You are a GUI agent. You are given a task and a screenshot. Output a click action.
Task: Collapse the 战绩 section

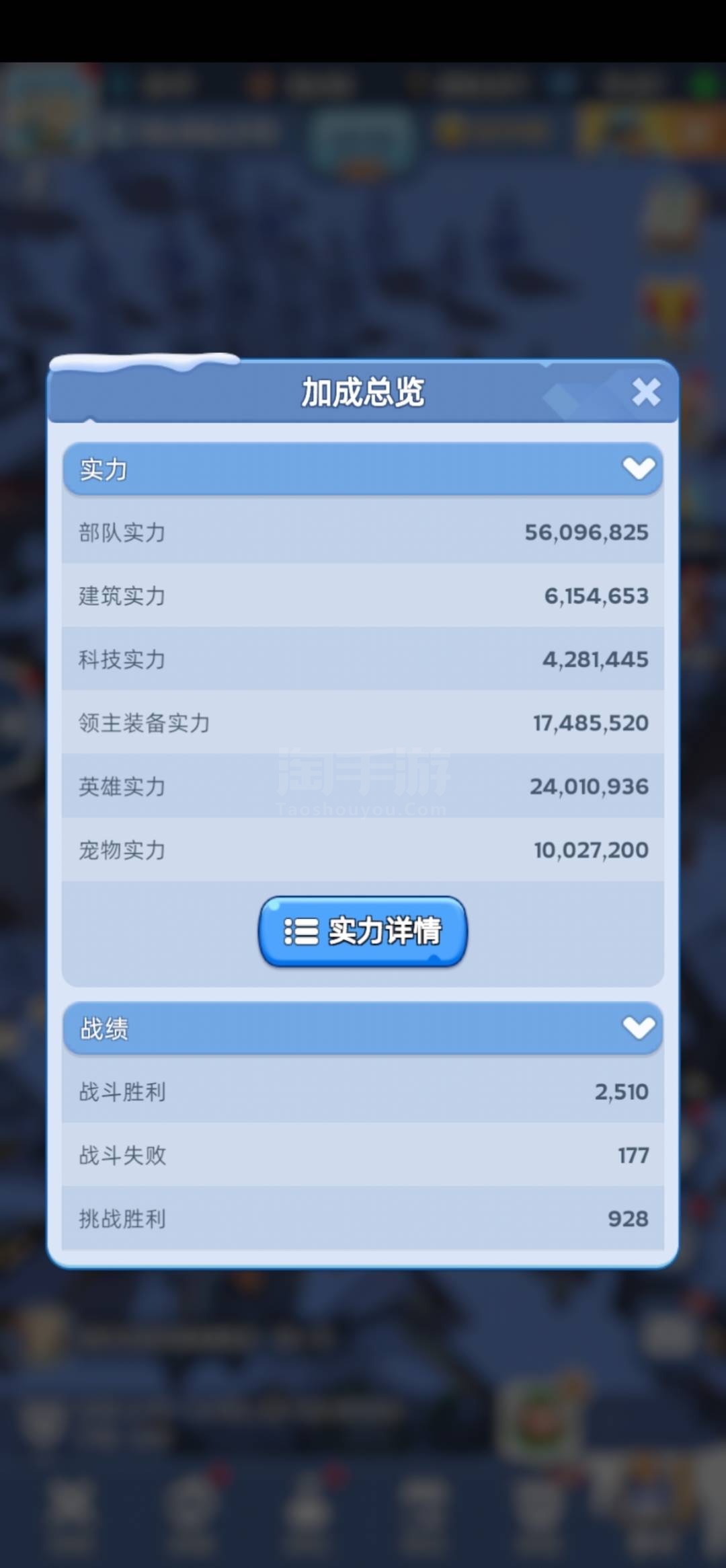pyautogui.click(x=363, y=1028)
